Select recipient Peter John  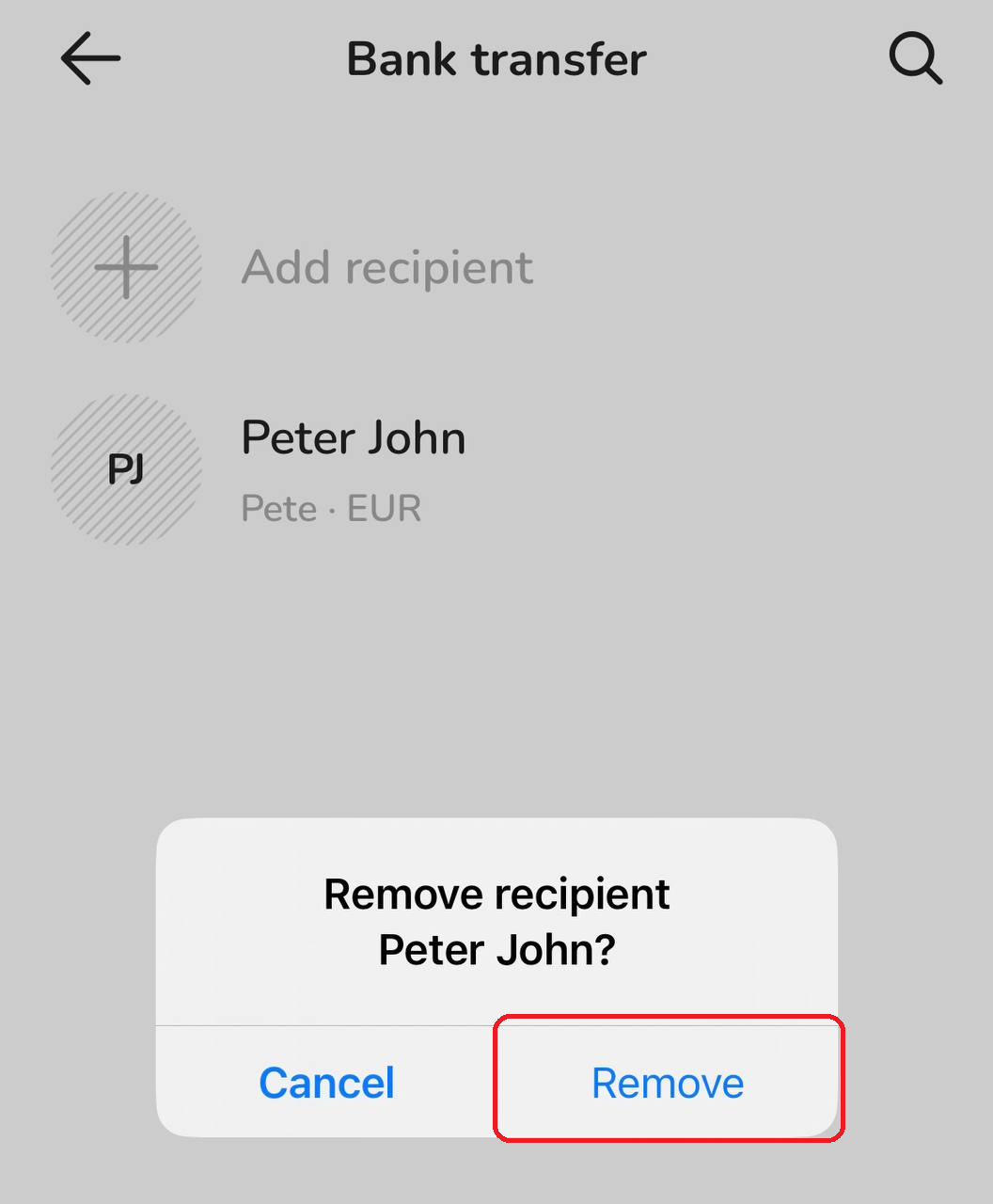[x=353, y=468]
